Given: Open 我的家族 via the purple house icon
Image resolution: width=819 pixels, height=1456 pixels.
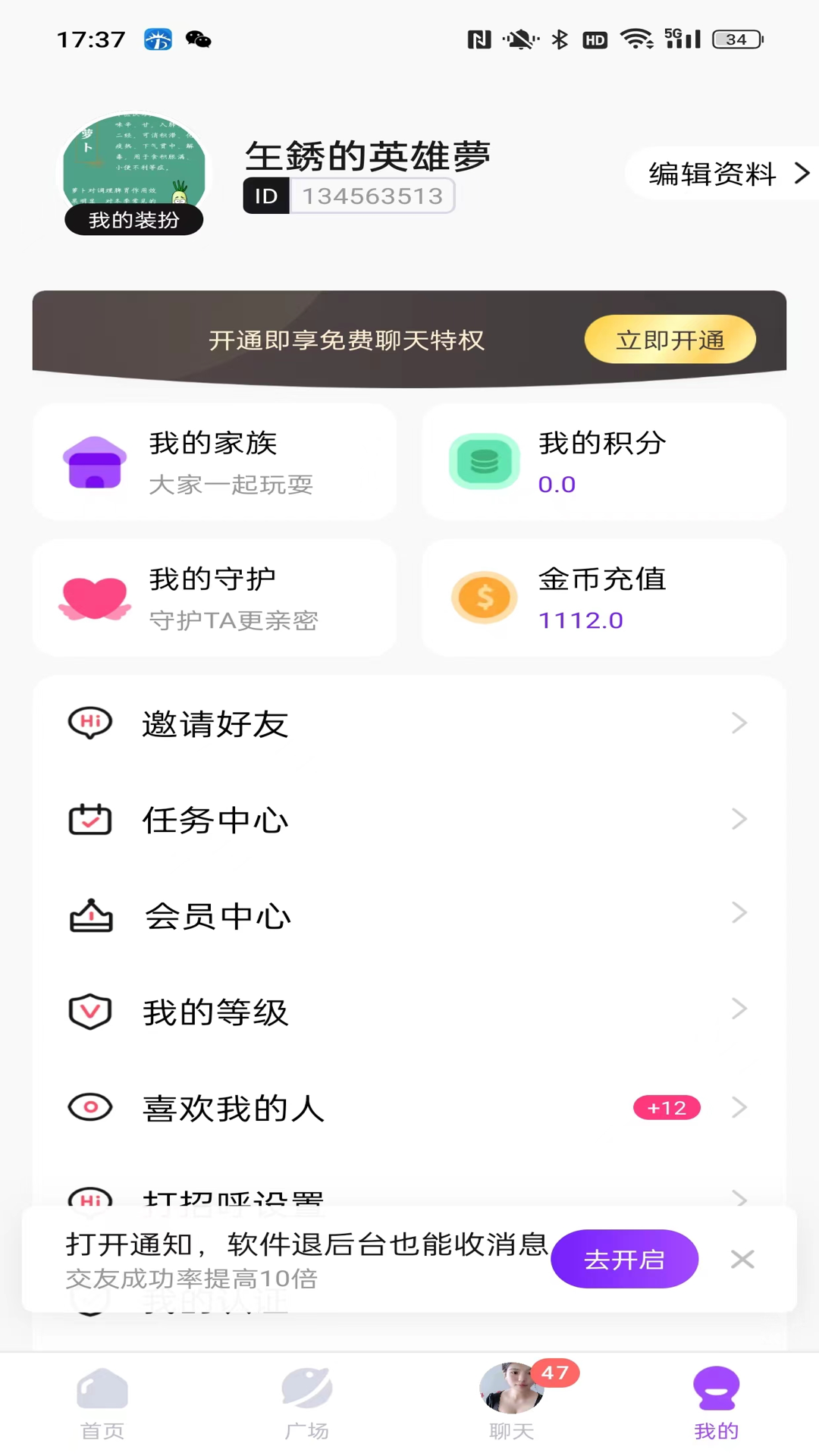Looking at the screenshot, I should click(94, 461).
